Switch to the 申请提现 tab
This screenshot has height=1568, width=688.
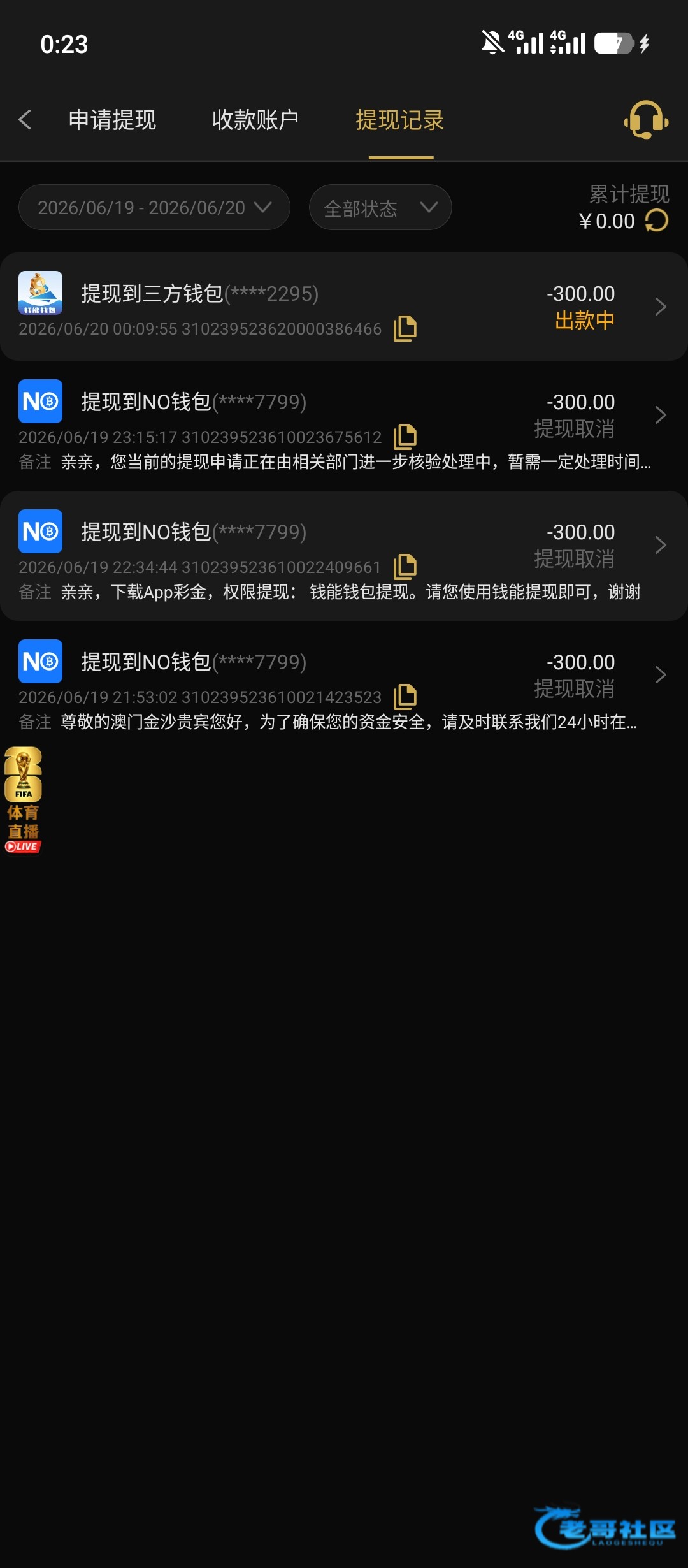click(x=112, y=120)
